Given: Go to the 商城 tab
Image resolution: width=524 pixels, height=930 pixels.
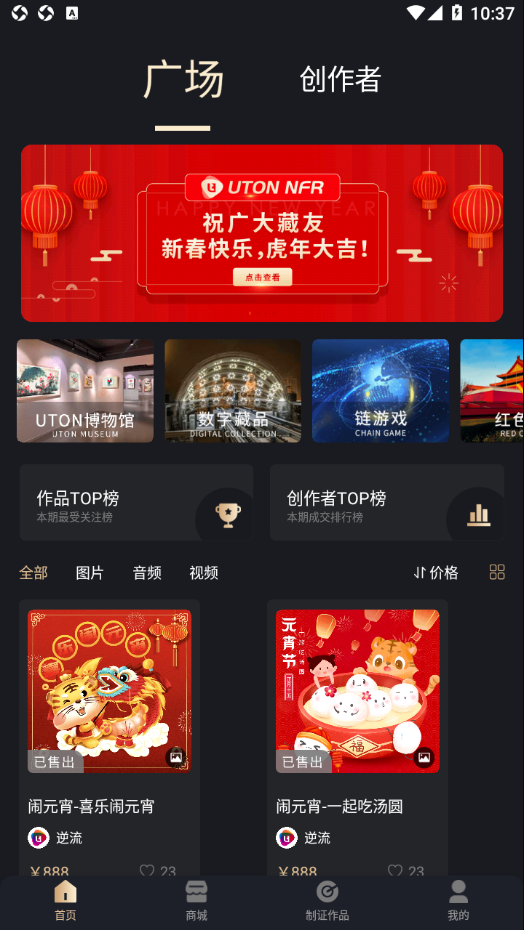Looking at the screenshot, I should 196,900.
